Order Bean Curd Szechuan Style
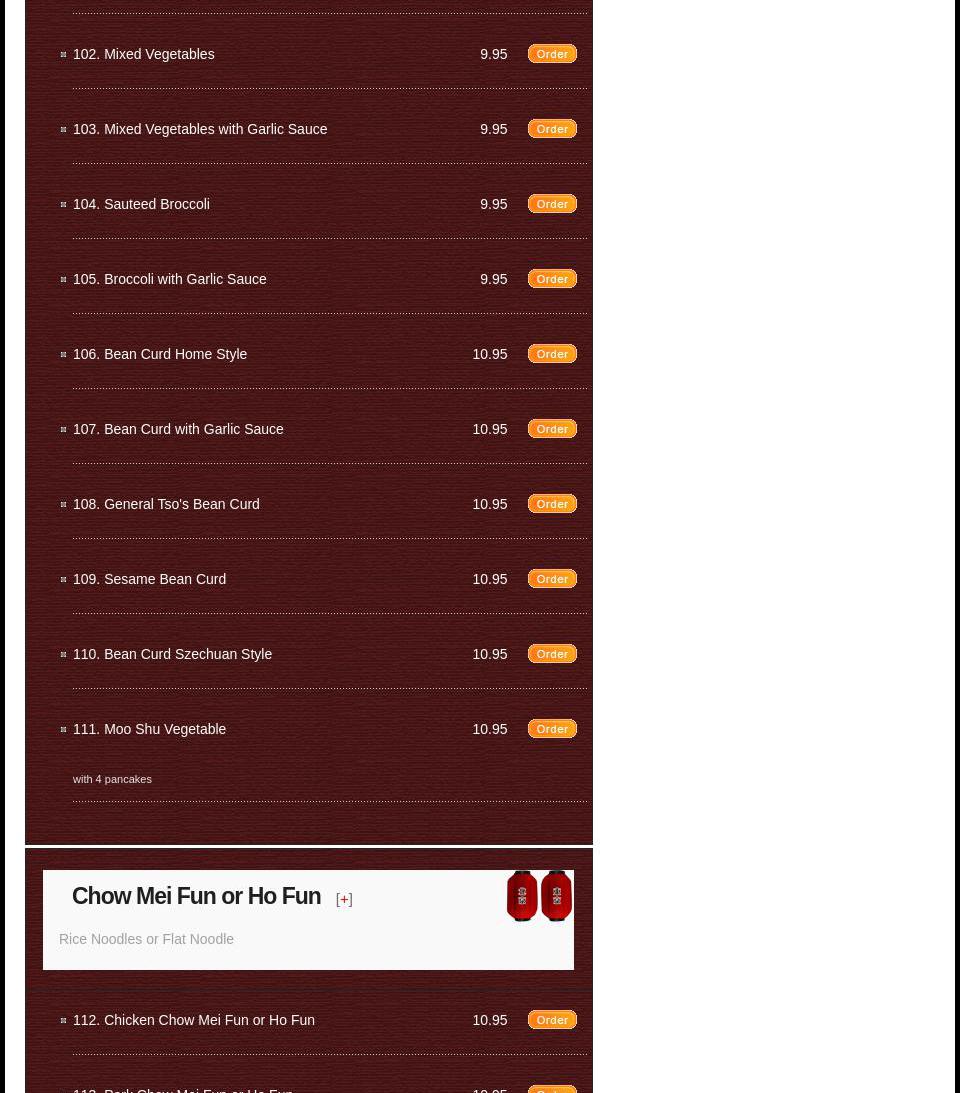 click(552, 654)
